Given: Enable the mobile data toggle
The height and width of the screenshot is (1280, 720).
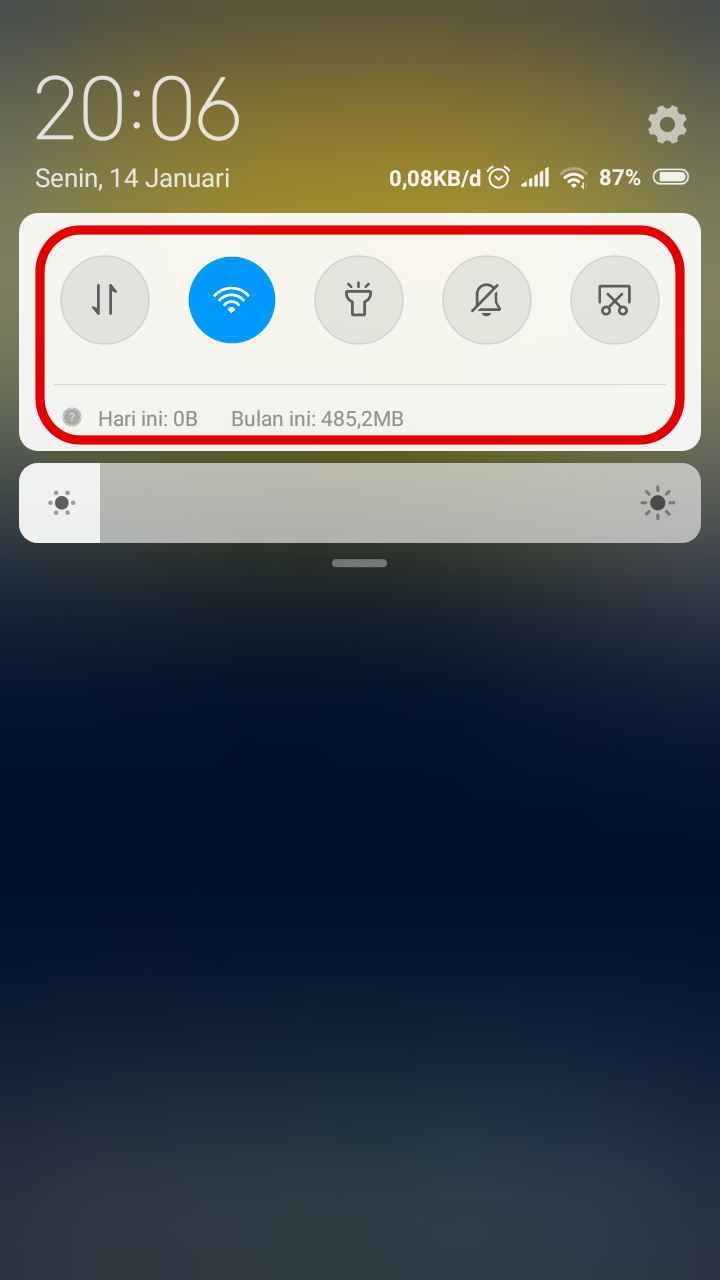Looking at the screenshot, I should (x=105, y=300).
